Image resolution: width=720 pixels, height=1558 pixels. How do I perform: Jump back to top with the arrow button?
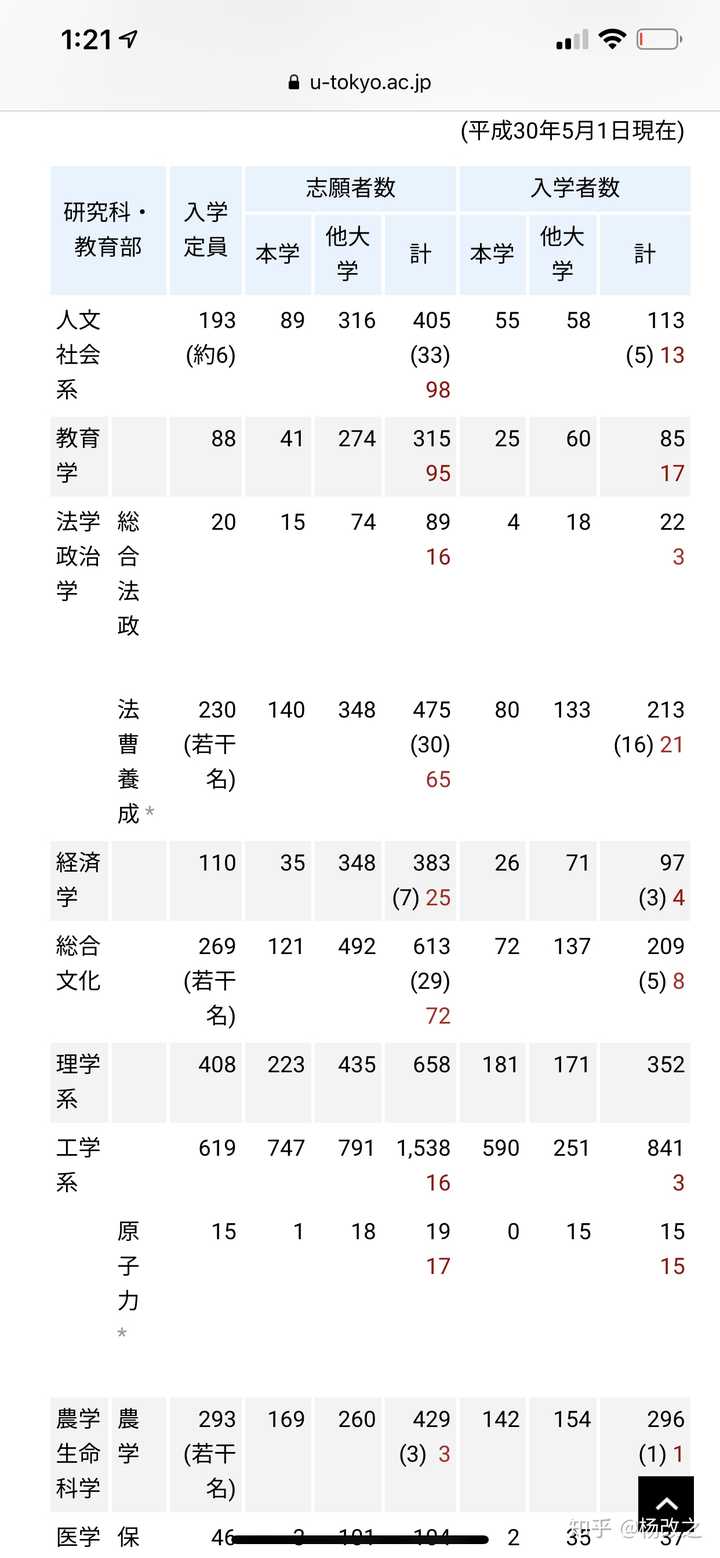pyautogui.click(x=666, y=1503)
